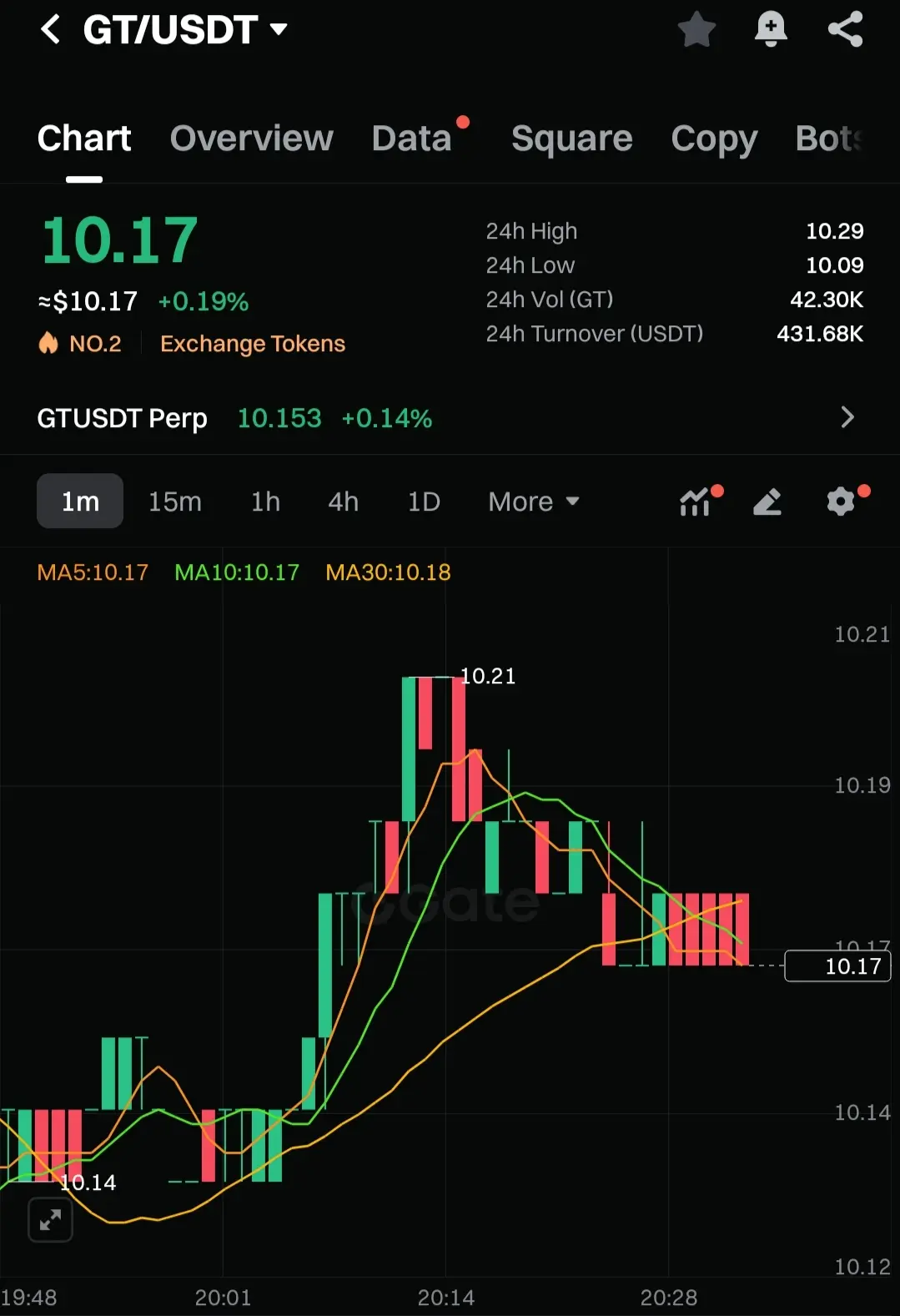The image size is (900, 1316).
Task: Set a price alert with the bell
Action: [771, 30]
